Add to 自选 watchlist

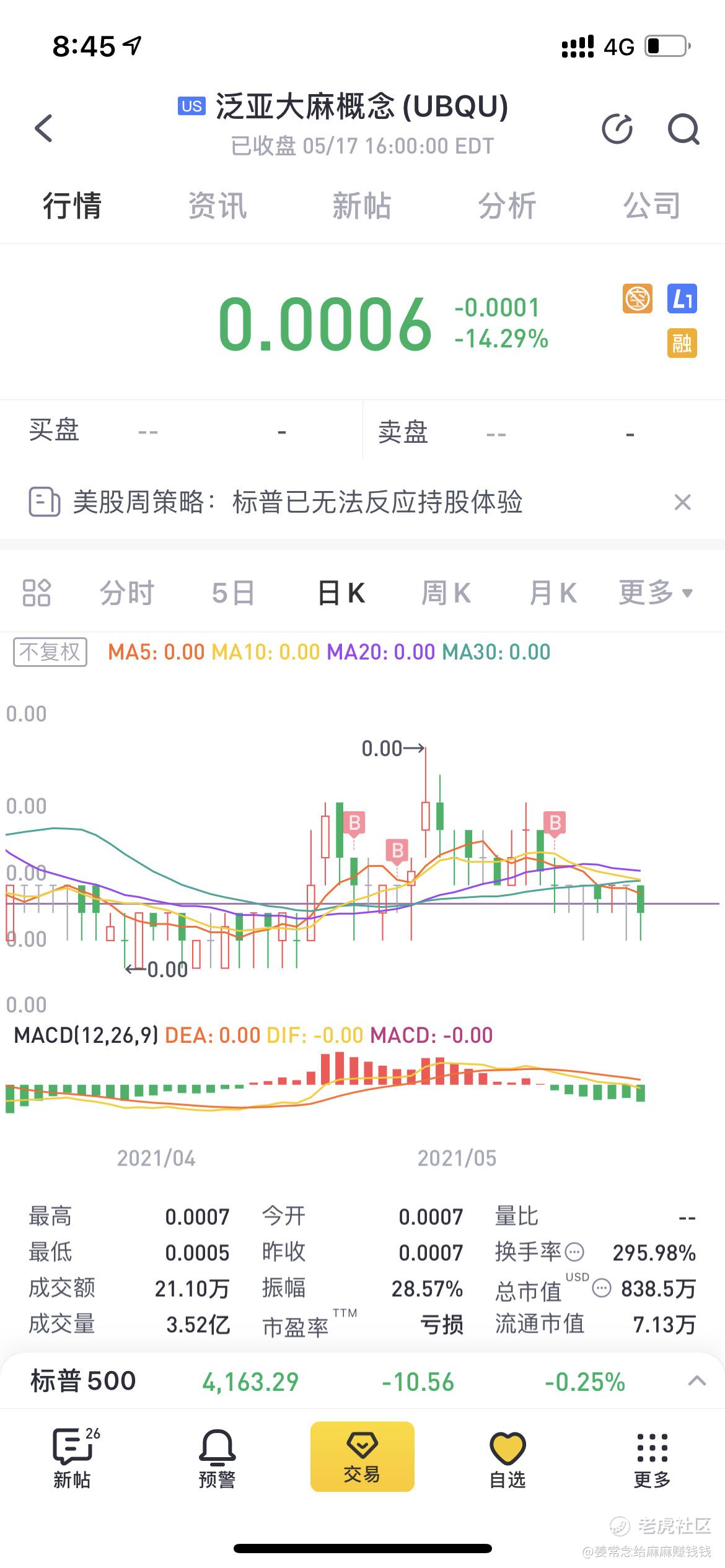click(507, 1459)
